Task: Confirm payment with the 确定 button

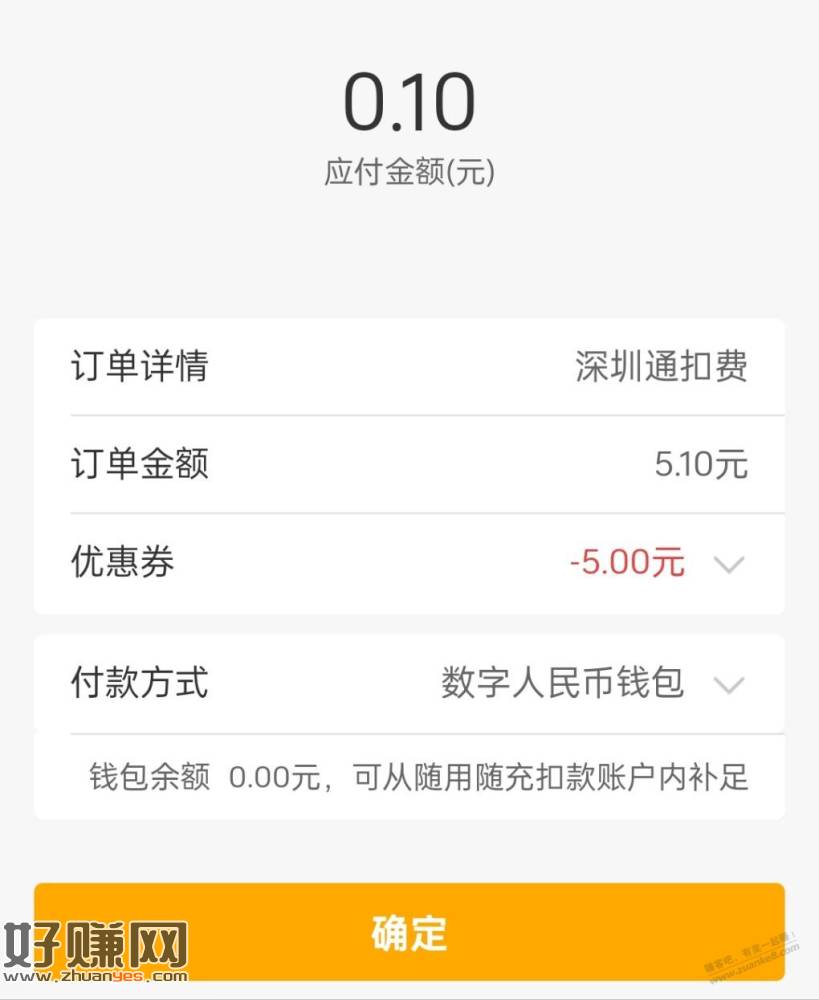Action: pyautogui.click(x=409, y=932)
